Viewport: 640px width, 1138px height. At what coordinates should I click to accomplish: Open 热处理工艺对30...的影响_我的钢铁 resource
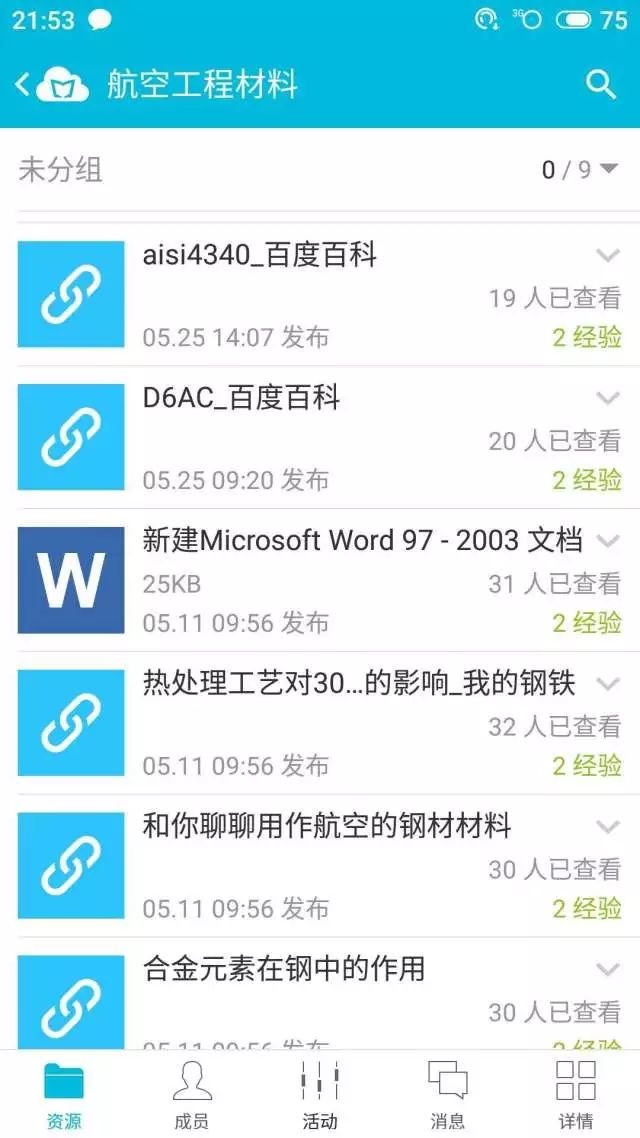(320, 723)
